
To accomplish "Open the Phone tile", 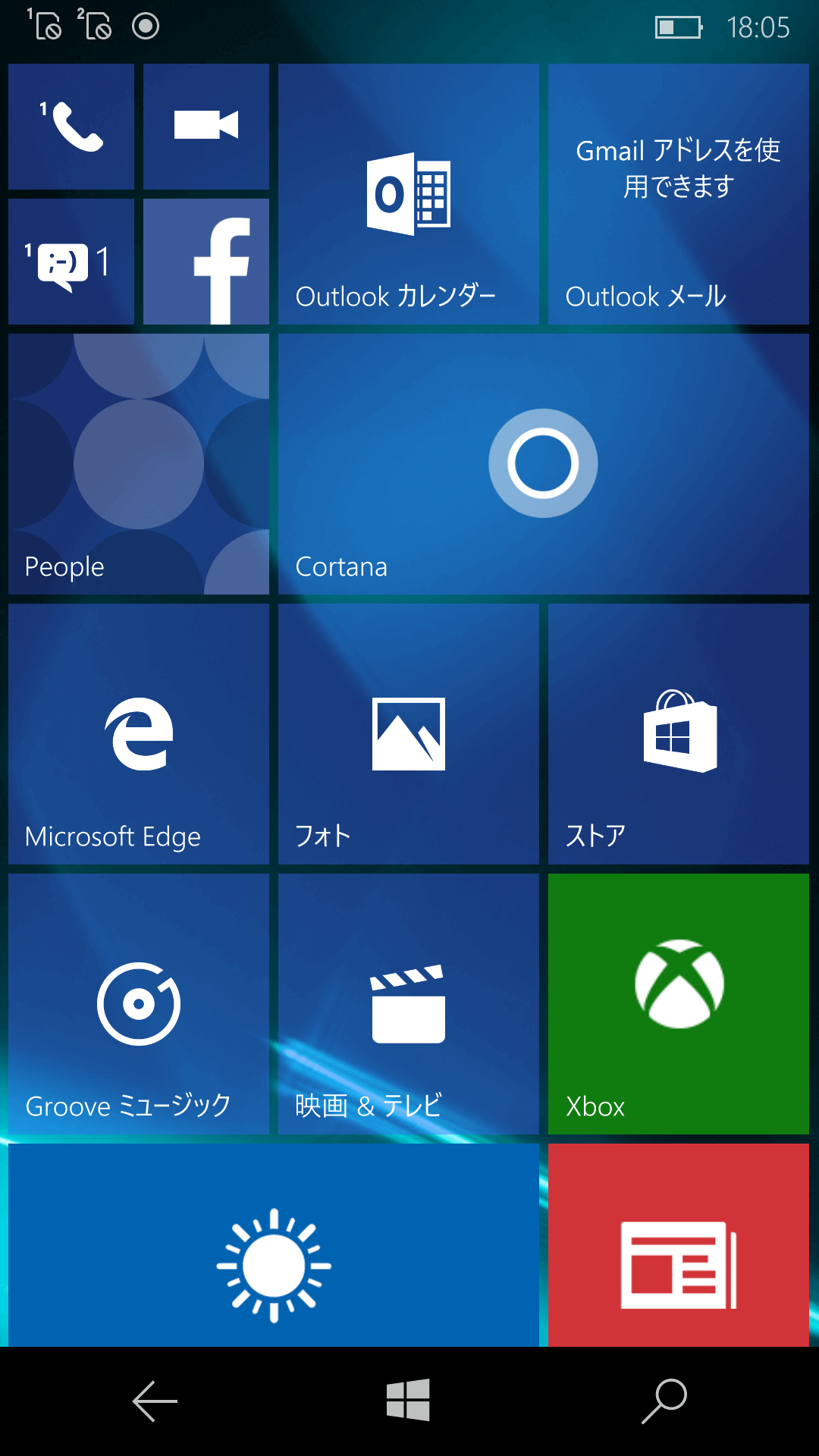I will (x=71, y=127).
